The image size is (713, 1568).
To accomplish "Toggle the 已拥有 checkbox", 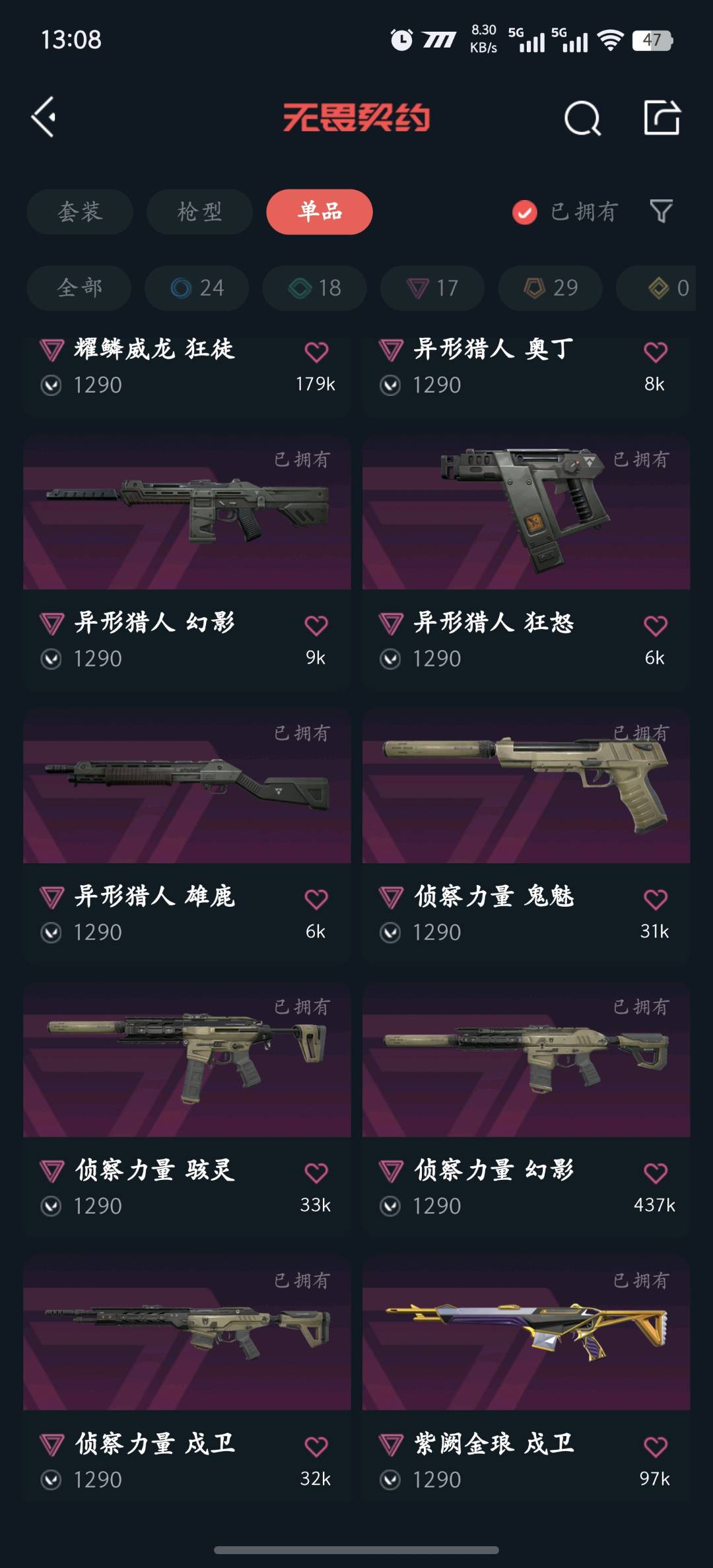I will 525,212.
